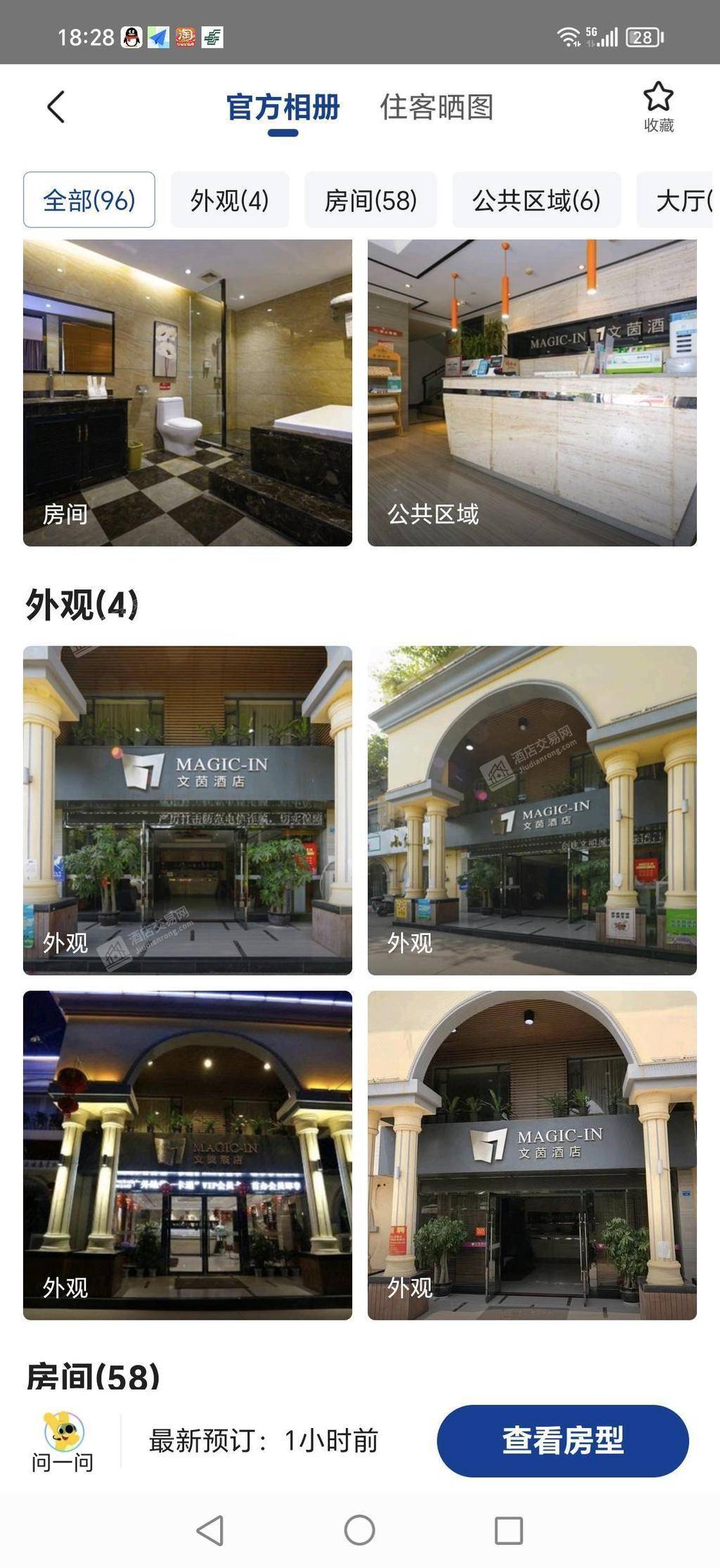
Task: Open the bathroom 房间 photo
Action: pyautogui.click(x=188, y=393)
